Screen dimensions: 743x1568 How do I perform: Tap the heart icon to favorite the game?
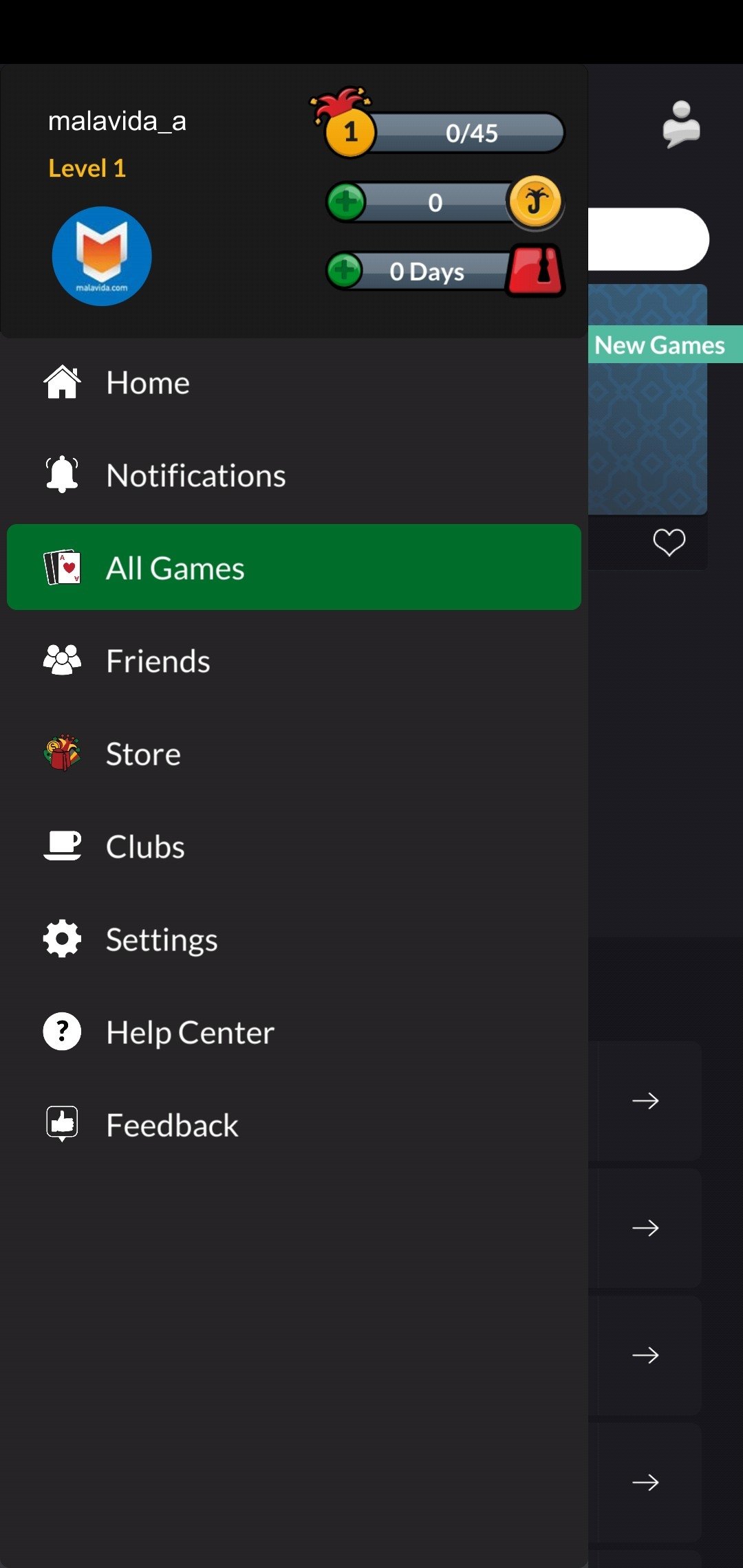pyautogui.click(x=669, y=543)
